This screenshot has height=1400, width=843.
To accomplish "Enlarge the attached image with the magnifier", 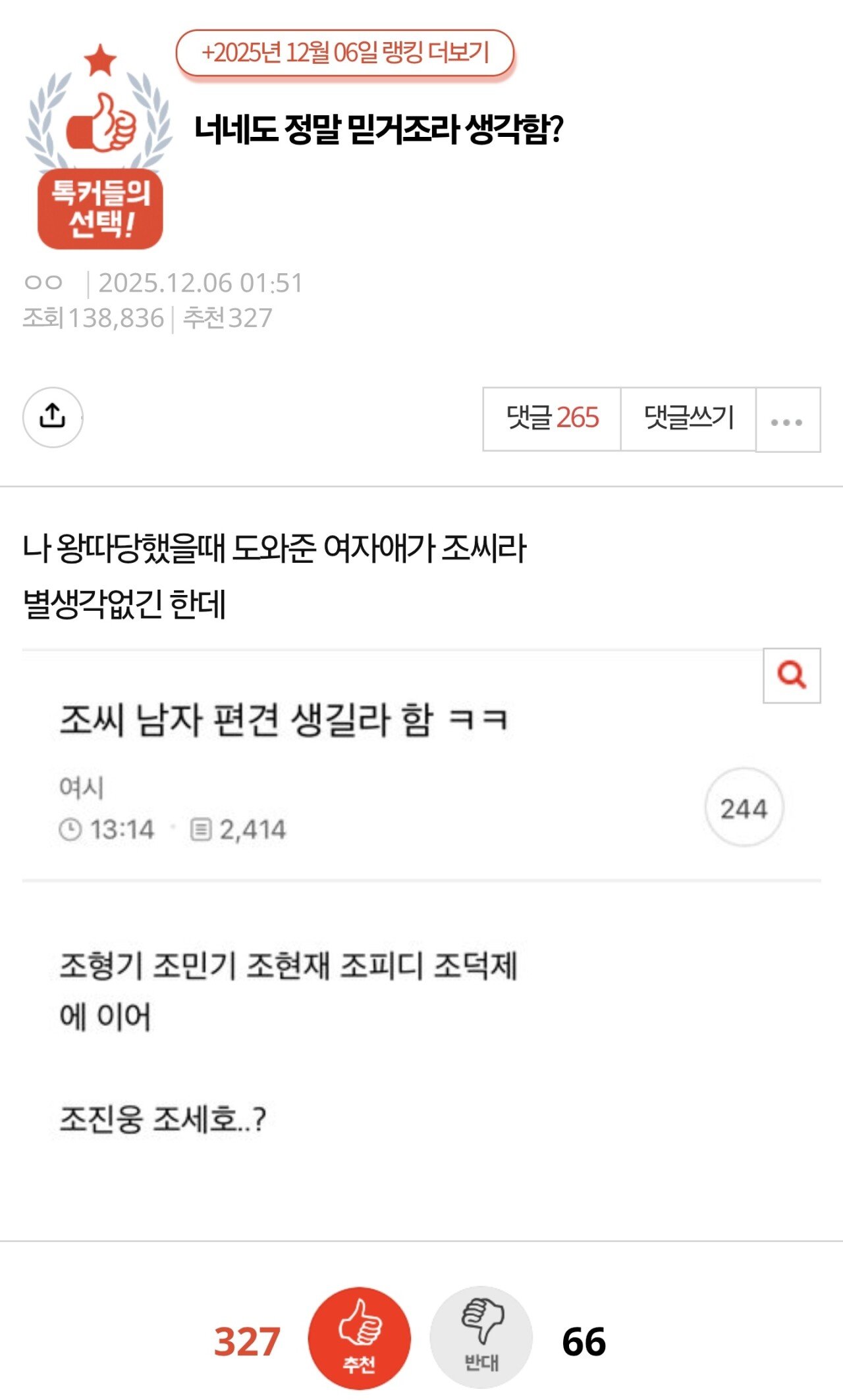I will 792,675.
